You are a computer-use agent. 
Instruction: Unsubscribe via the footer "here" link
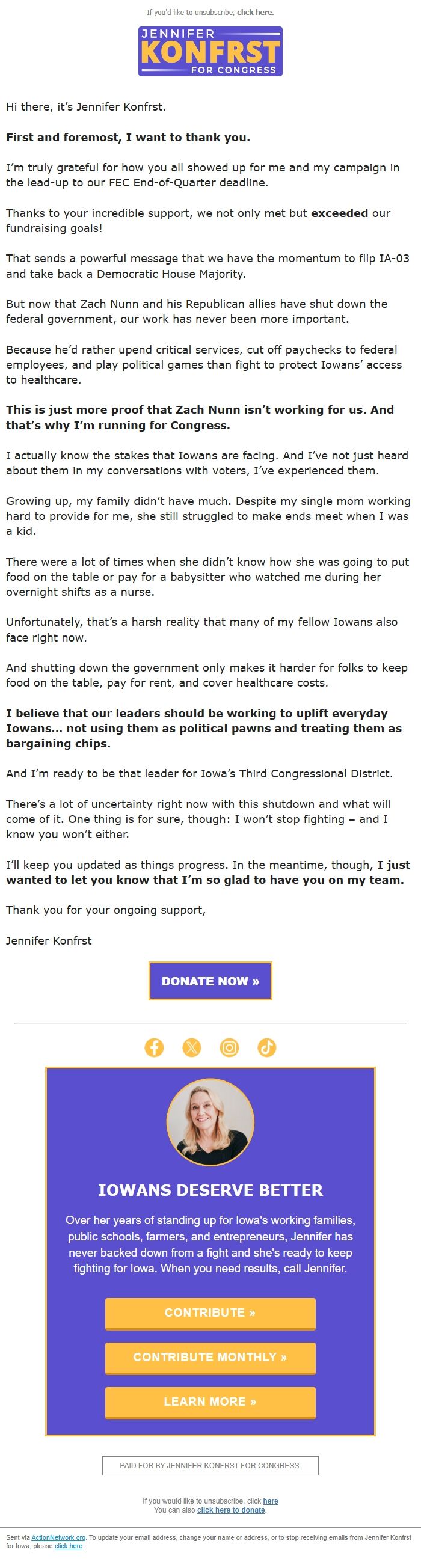271,1501
